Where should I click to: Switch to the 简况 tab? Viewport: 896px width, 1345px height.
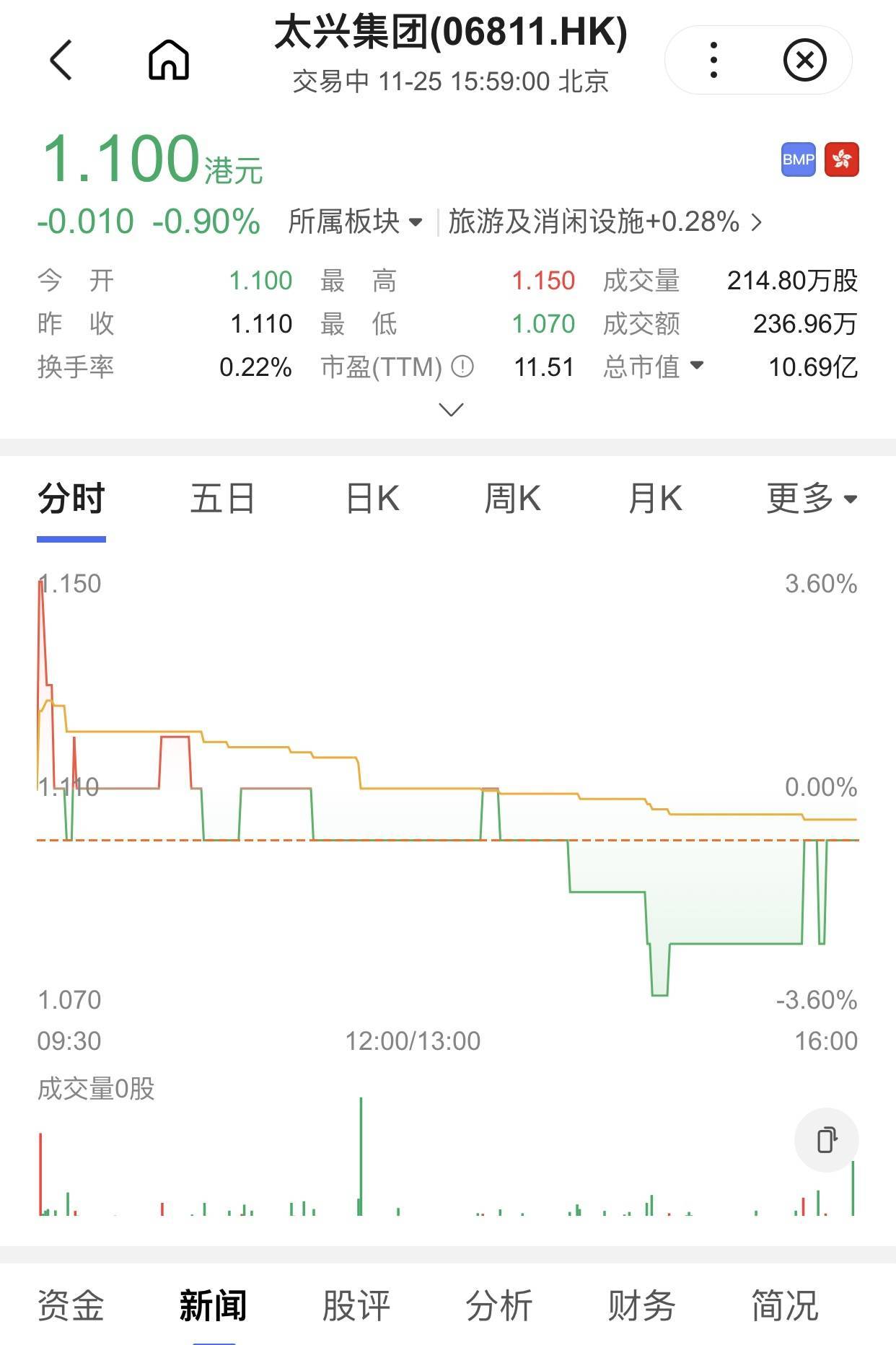pos(785,1306)
